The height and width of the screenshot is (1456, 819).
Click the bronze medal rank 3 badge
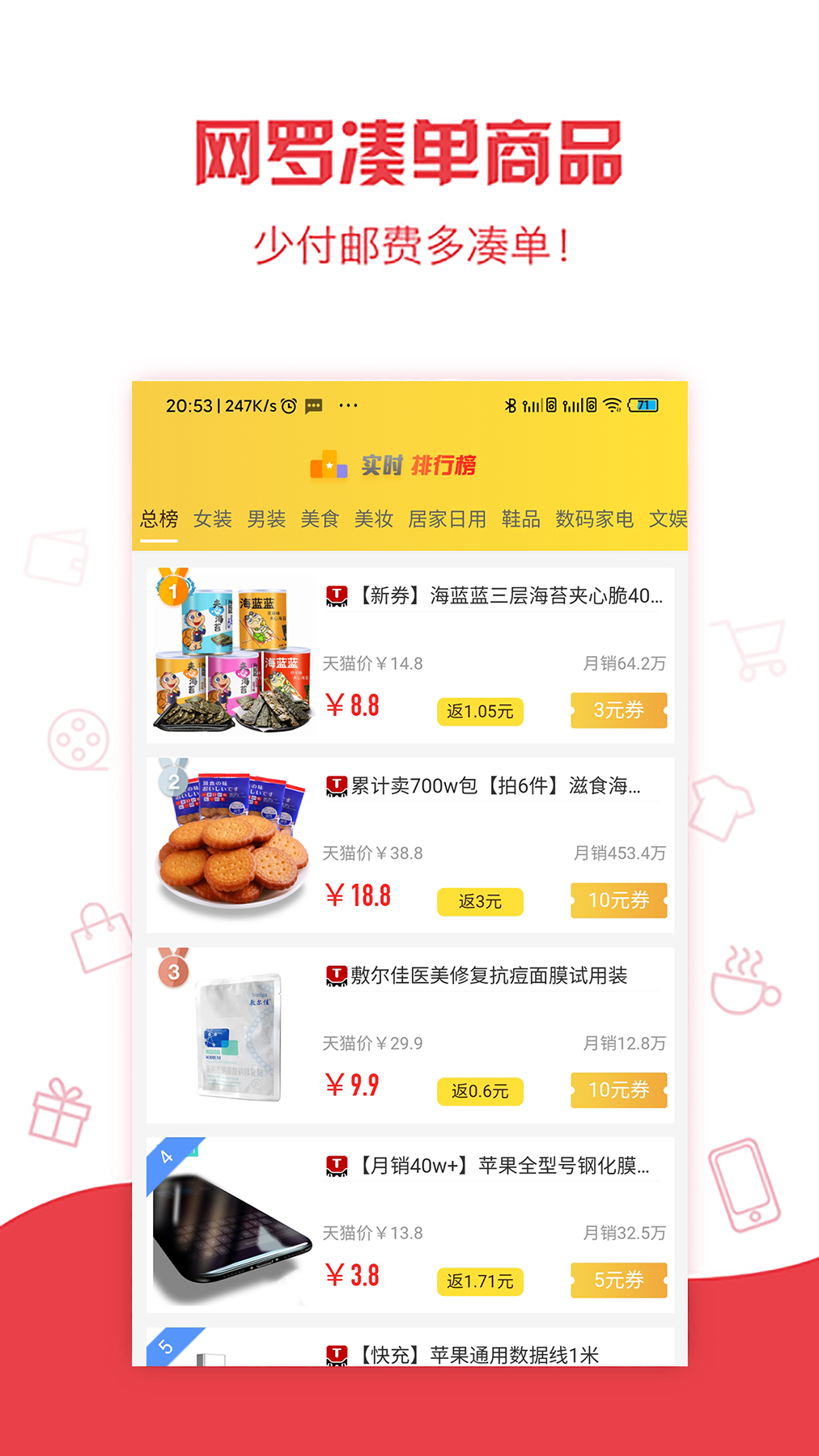172,971
